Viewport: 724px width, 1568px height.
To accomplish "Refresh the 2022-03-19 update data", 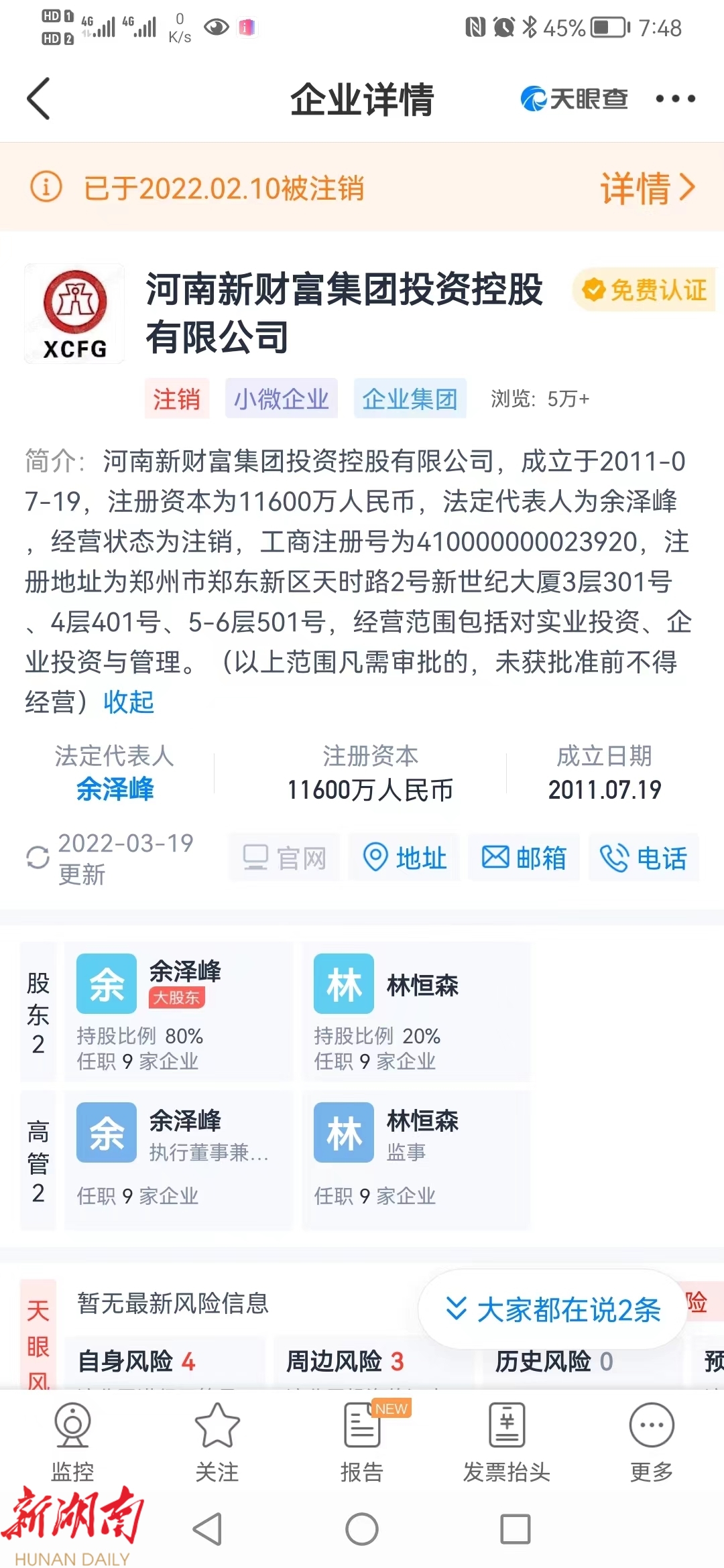I will (38, 858).
